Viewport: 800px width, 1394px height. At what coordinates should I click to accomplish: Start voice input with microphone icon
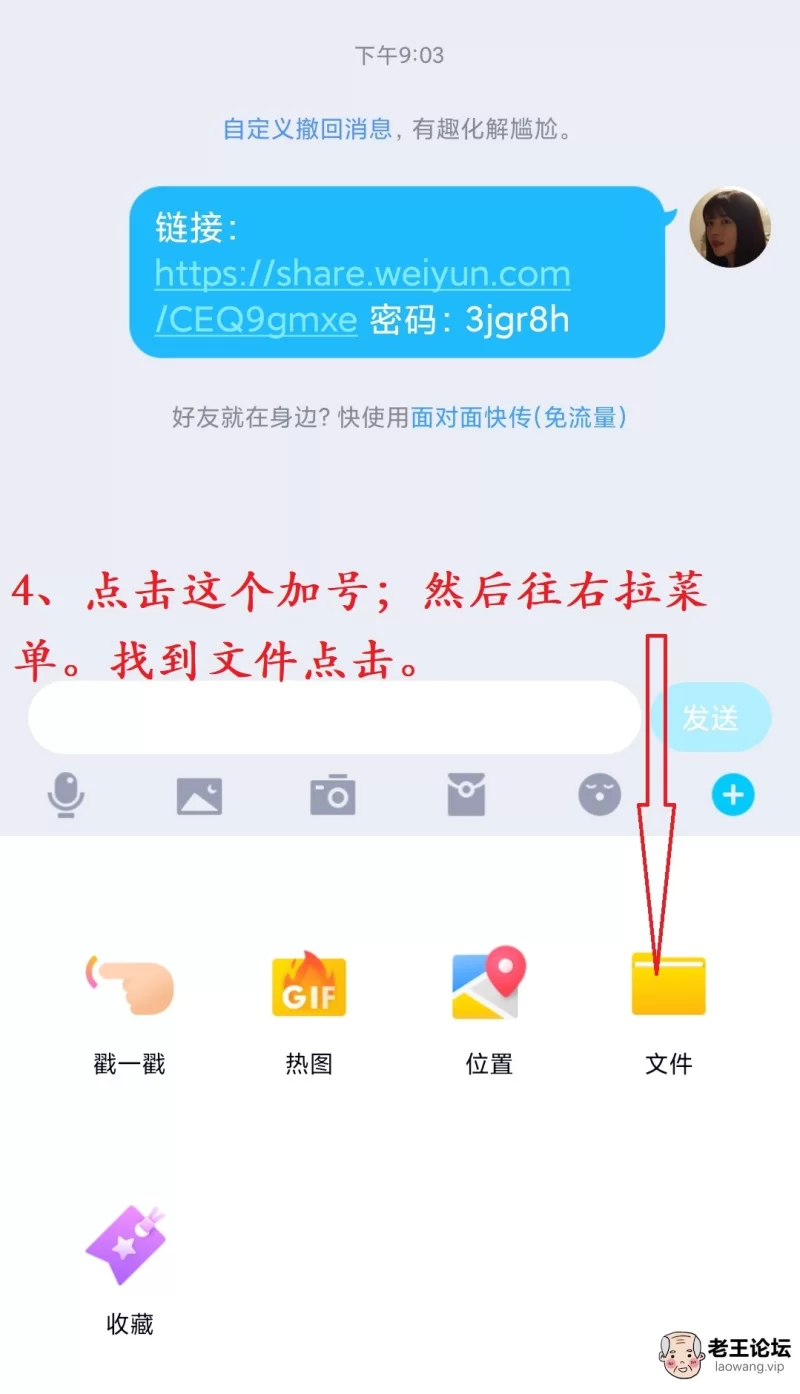point(66,796)
